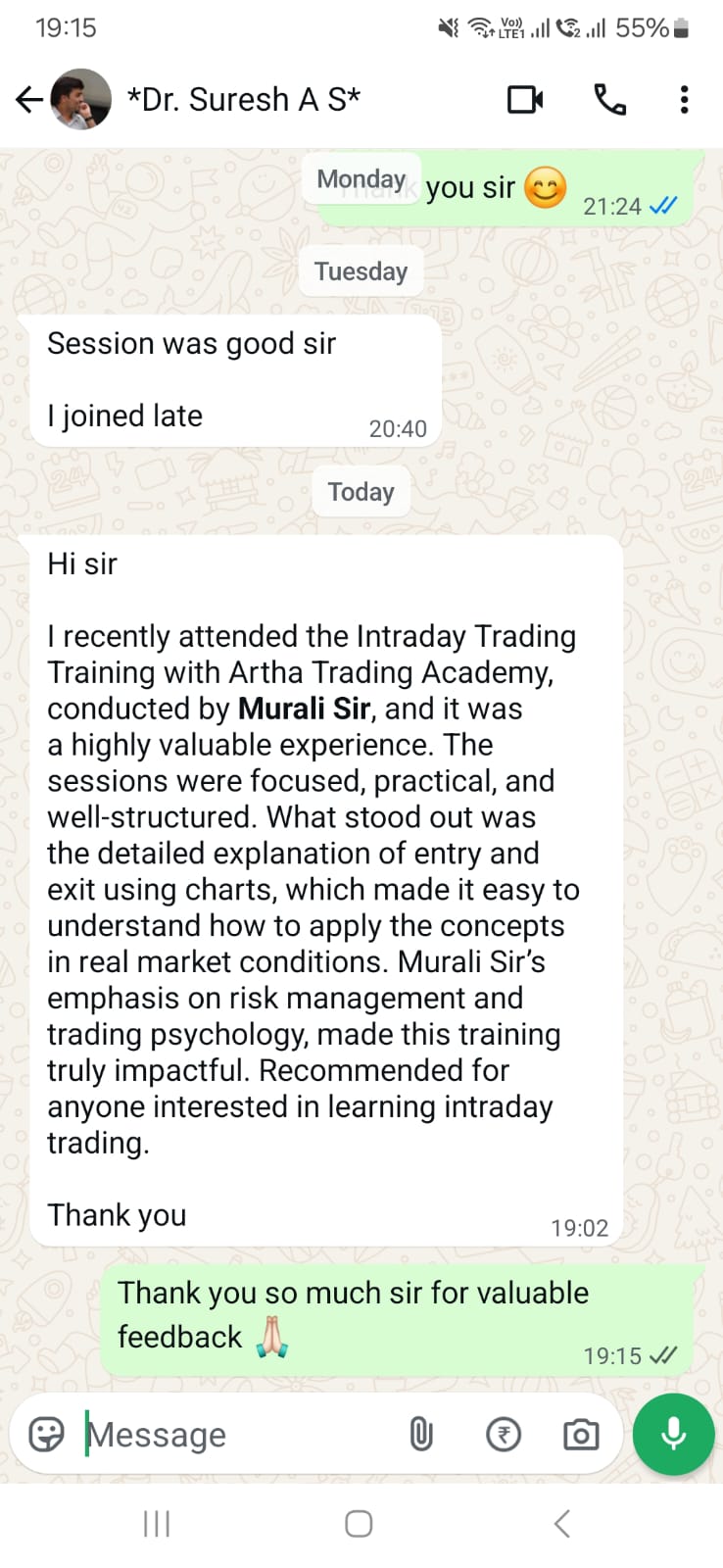The image size is (723, 1568).
Task: Go to the phone's home screen
Action: pos(359,1524)
